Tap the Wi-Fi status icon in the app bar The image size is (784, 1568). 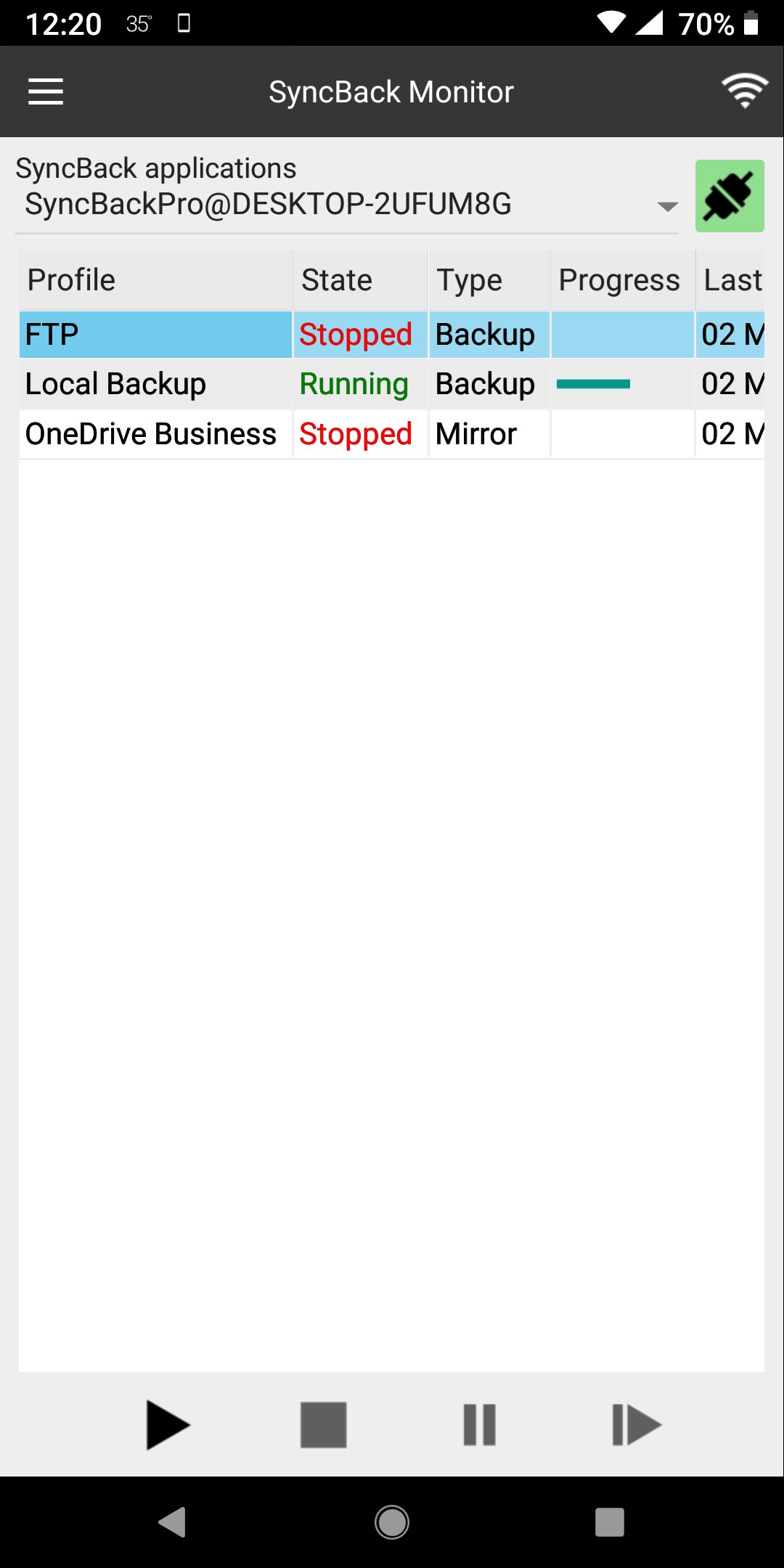pos(745,90)
